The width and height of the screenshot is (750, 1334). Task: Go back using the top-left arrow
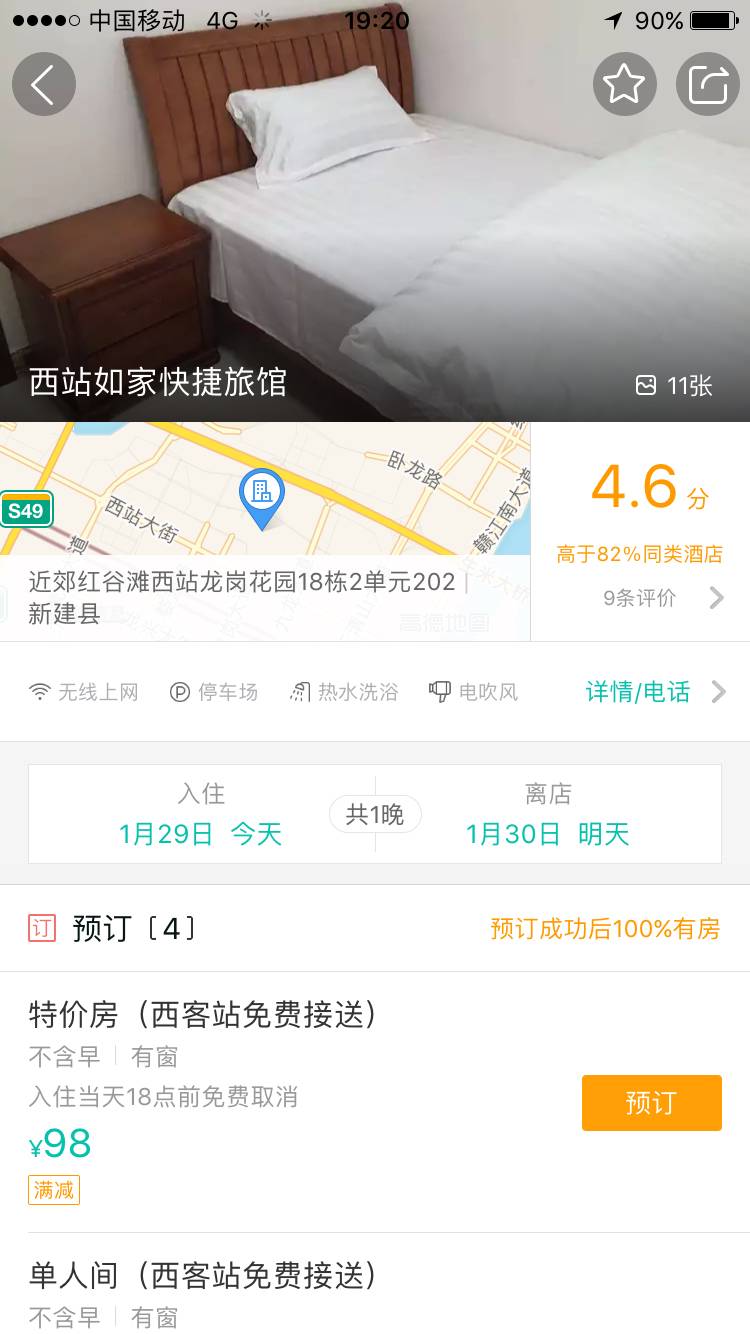click(x=44, y=85)
